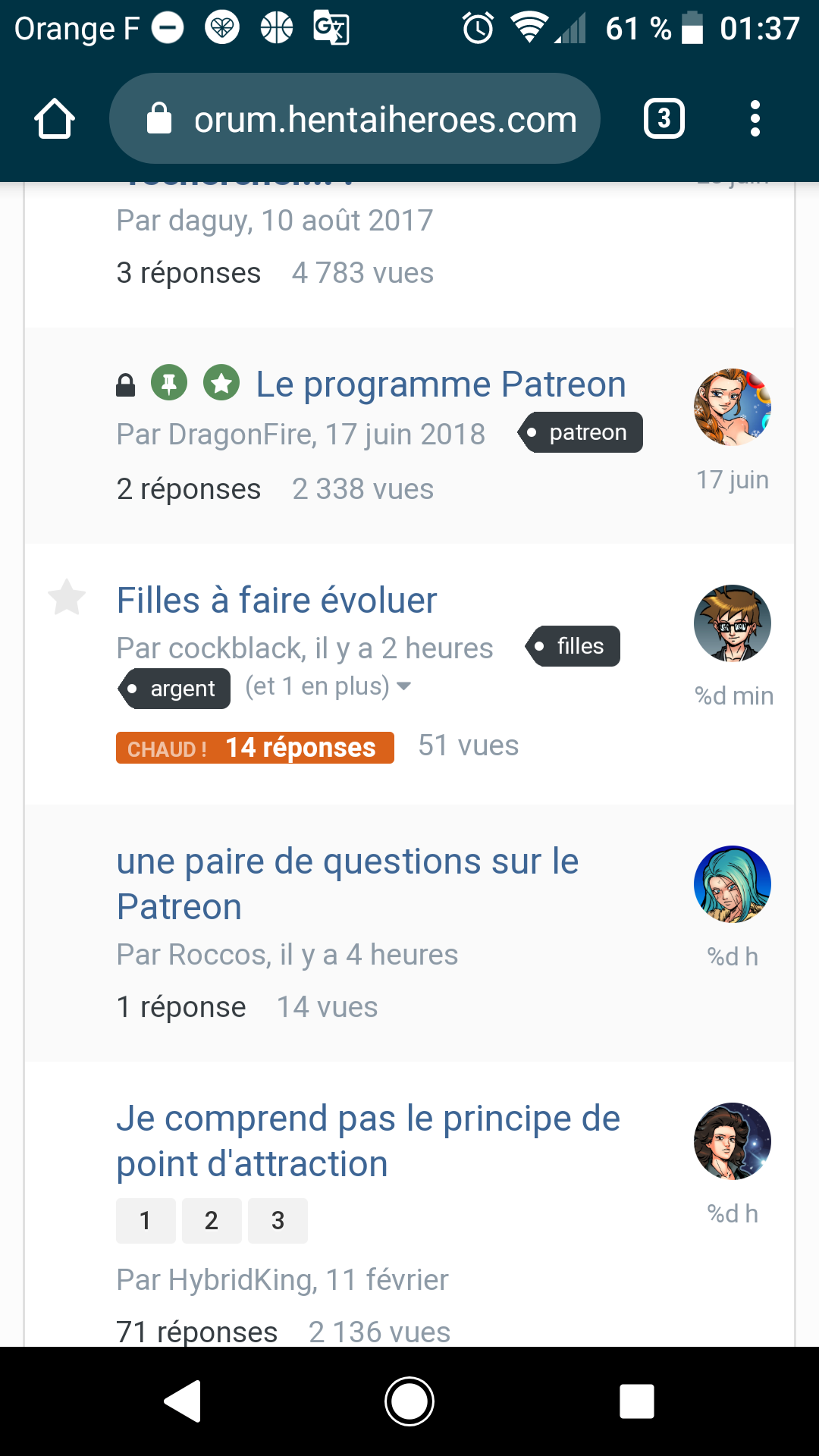Viewport: 819px width, 1456px height.
Task: View last poster avatar on Filles à faire évoluer
Action: [x=732, y=623]
